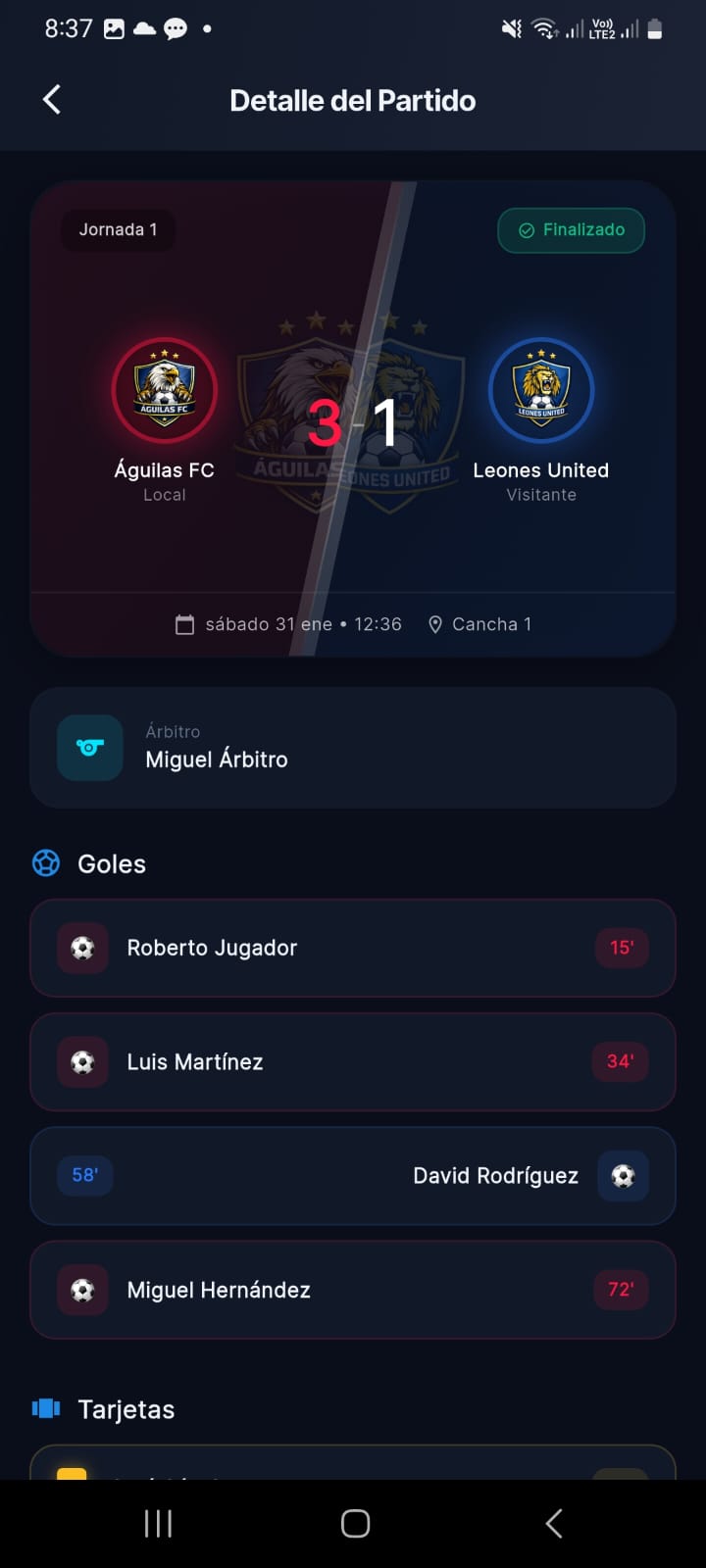Tap the Águilas FC crest logo
The height and width of the screenshot is (1568, 706).
pyautogui.click(x=165, y=389)
